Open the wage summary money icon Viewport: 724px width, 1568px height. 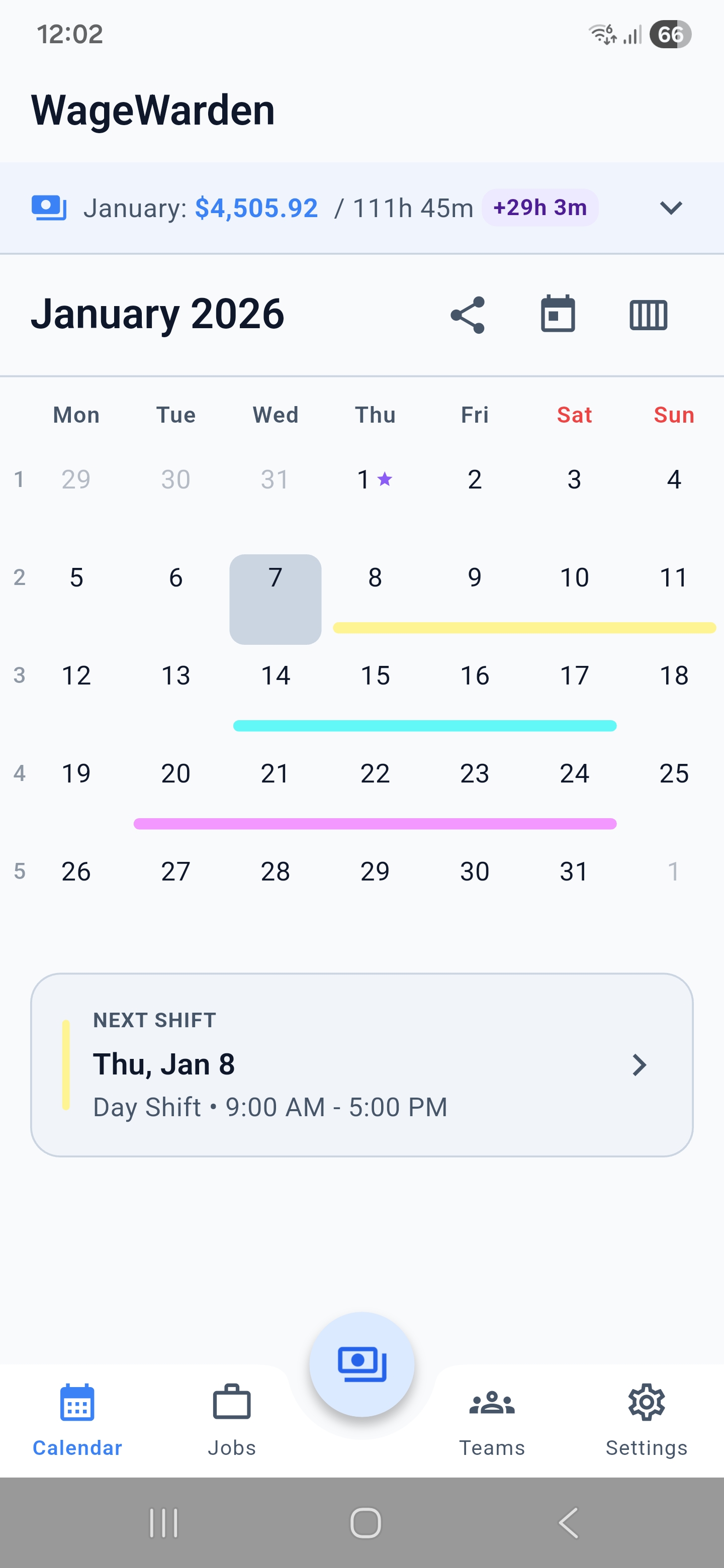[48, 208]
